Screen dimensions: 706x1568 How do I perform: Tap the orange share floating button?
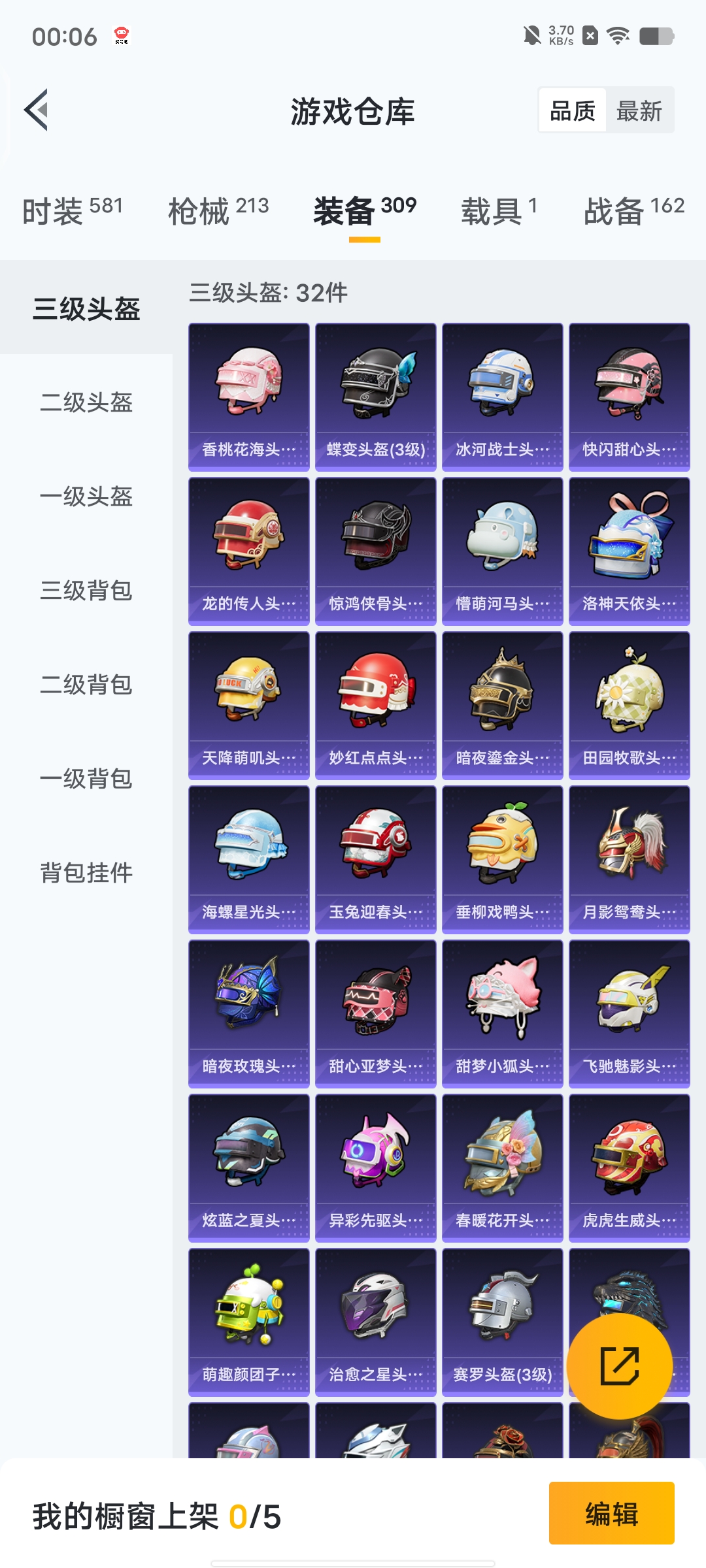[x=620, y=1366]
